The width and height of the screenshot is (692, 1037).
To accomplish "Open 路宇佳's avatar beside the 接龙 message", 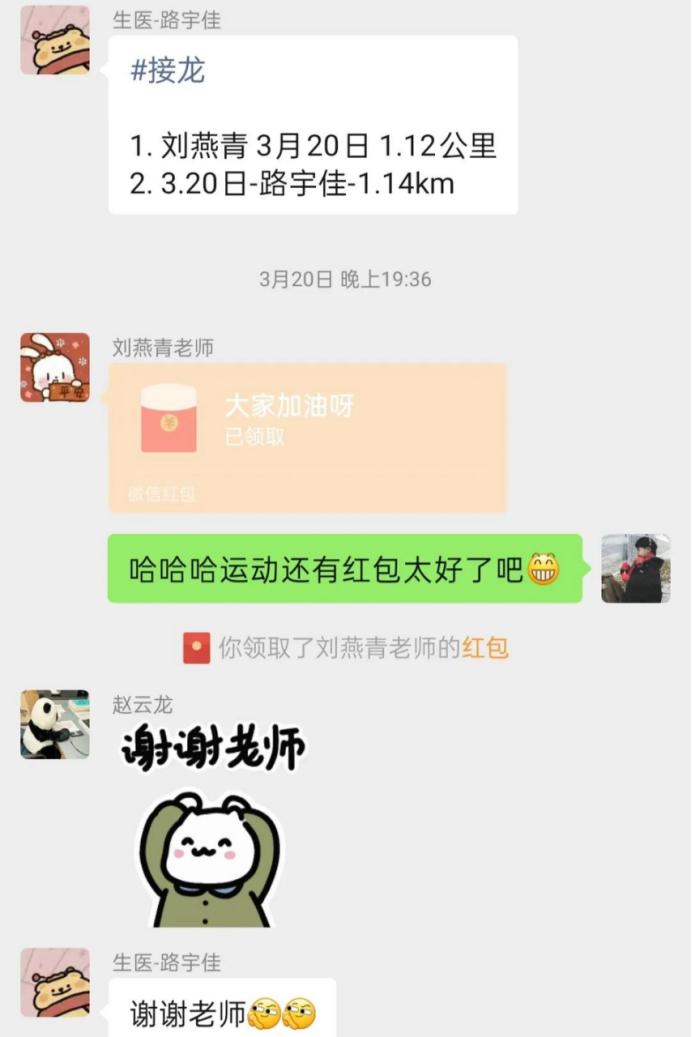I will click(x=55, y=40).
